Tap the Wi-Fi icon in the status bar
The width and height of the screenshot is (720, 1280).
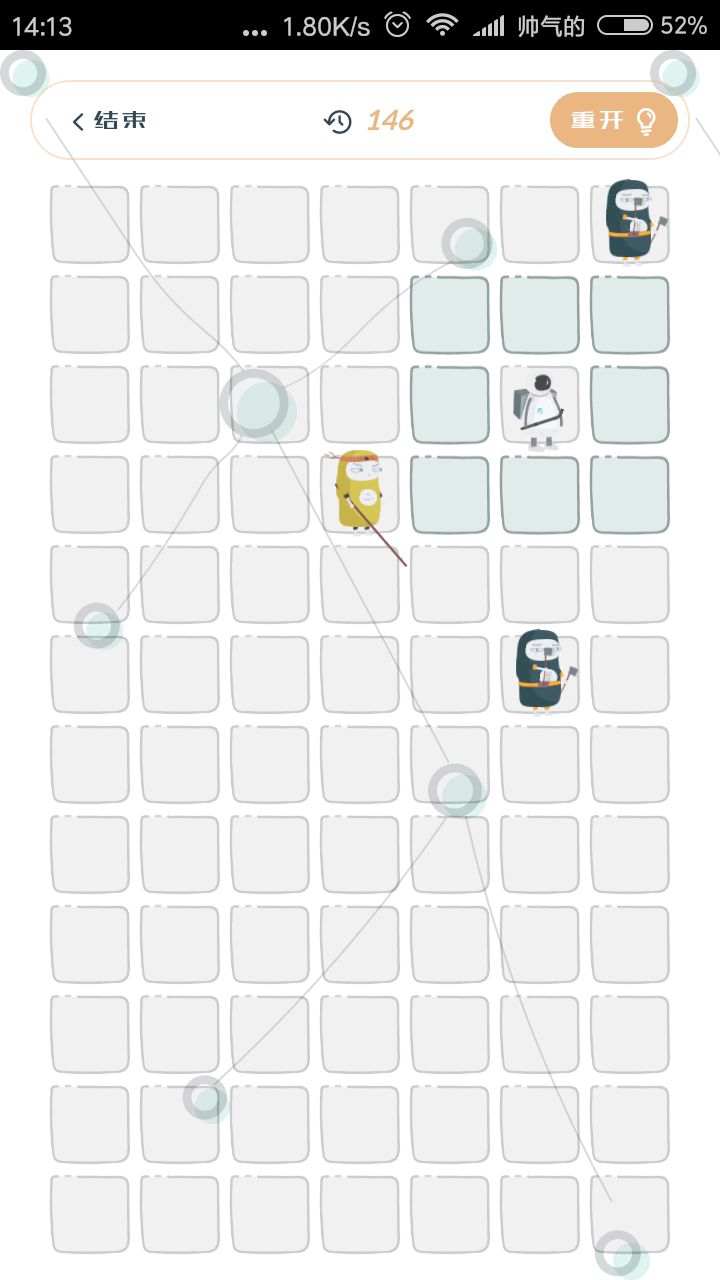444,27
